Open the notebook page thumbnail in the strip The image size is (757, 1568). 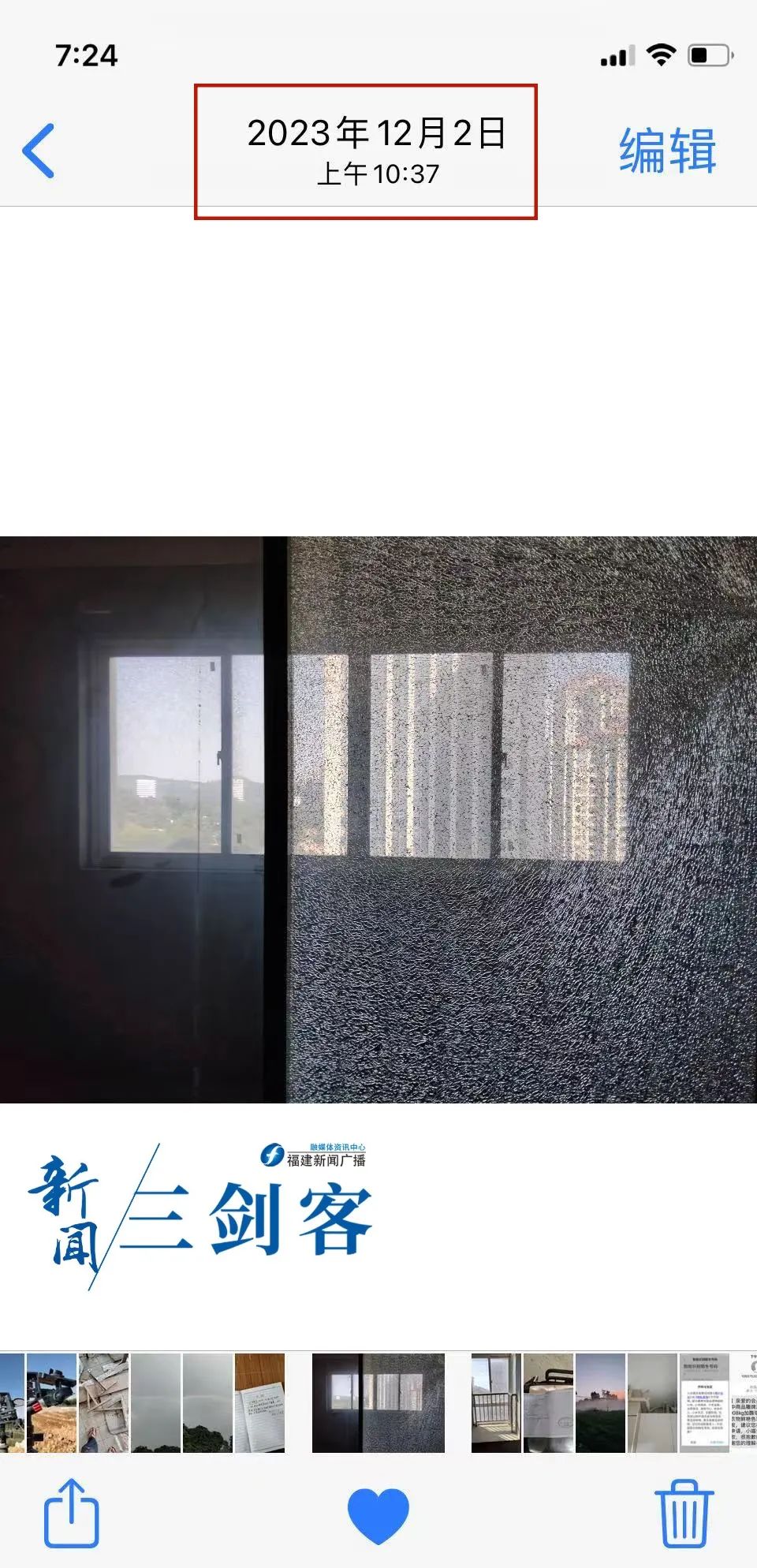(x=259, y=1404)
